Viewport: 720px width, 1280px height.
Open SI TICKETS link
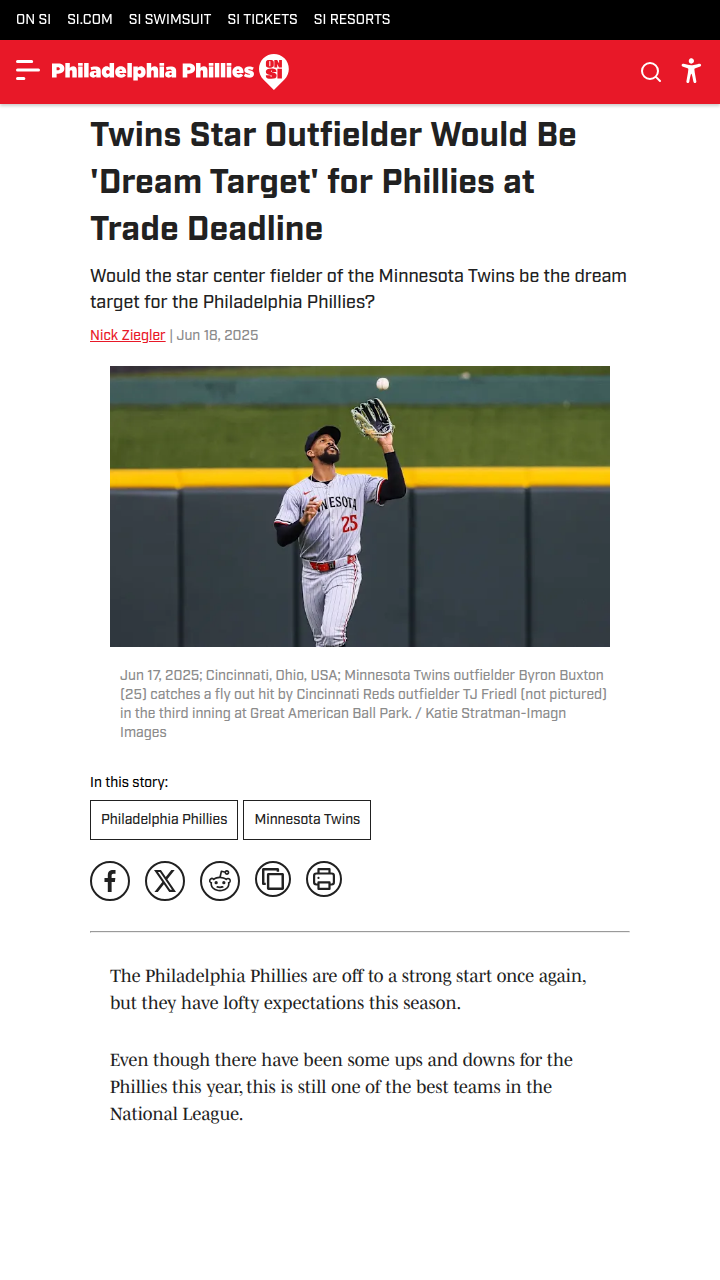(262, 19)
